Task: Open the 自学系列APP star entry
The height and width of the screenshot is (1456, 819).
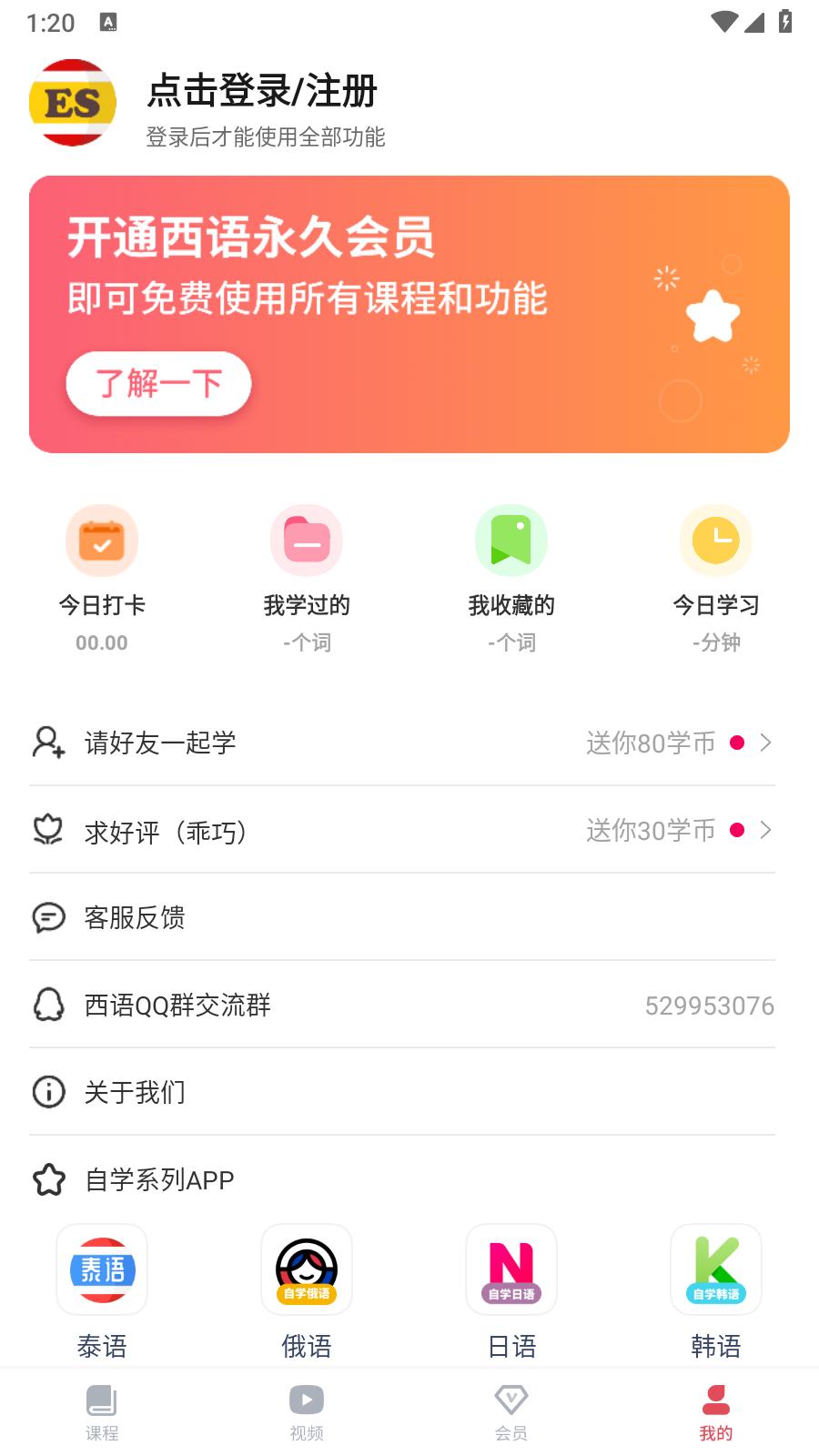Action: click(47, 1179)
